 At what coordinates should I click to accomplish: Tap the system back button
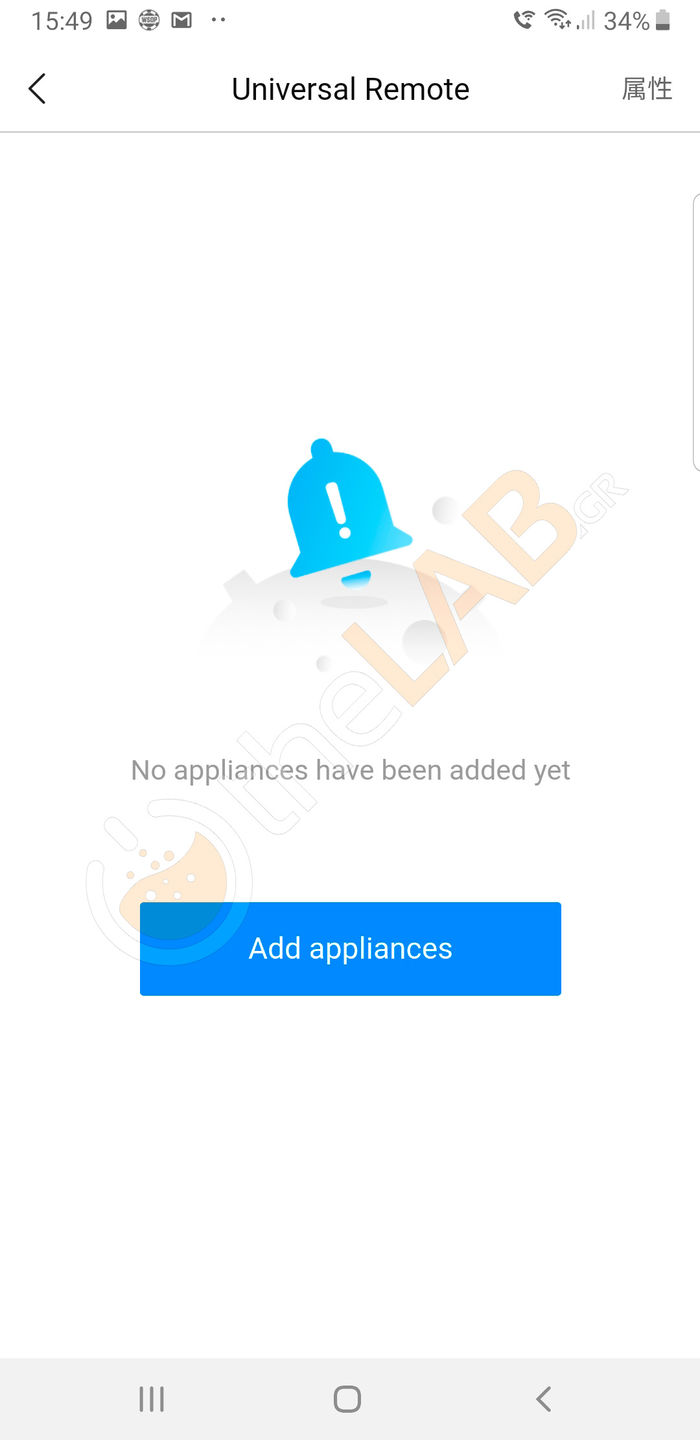pos(543,1399)
